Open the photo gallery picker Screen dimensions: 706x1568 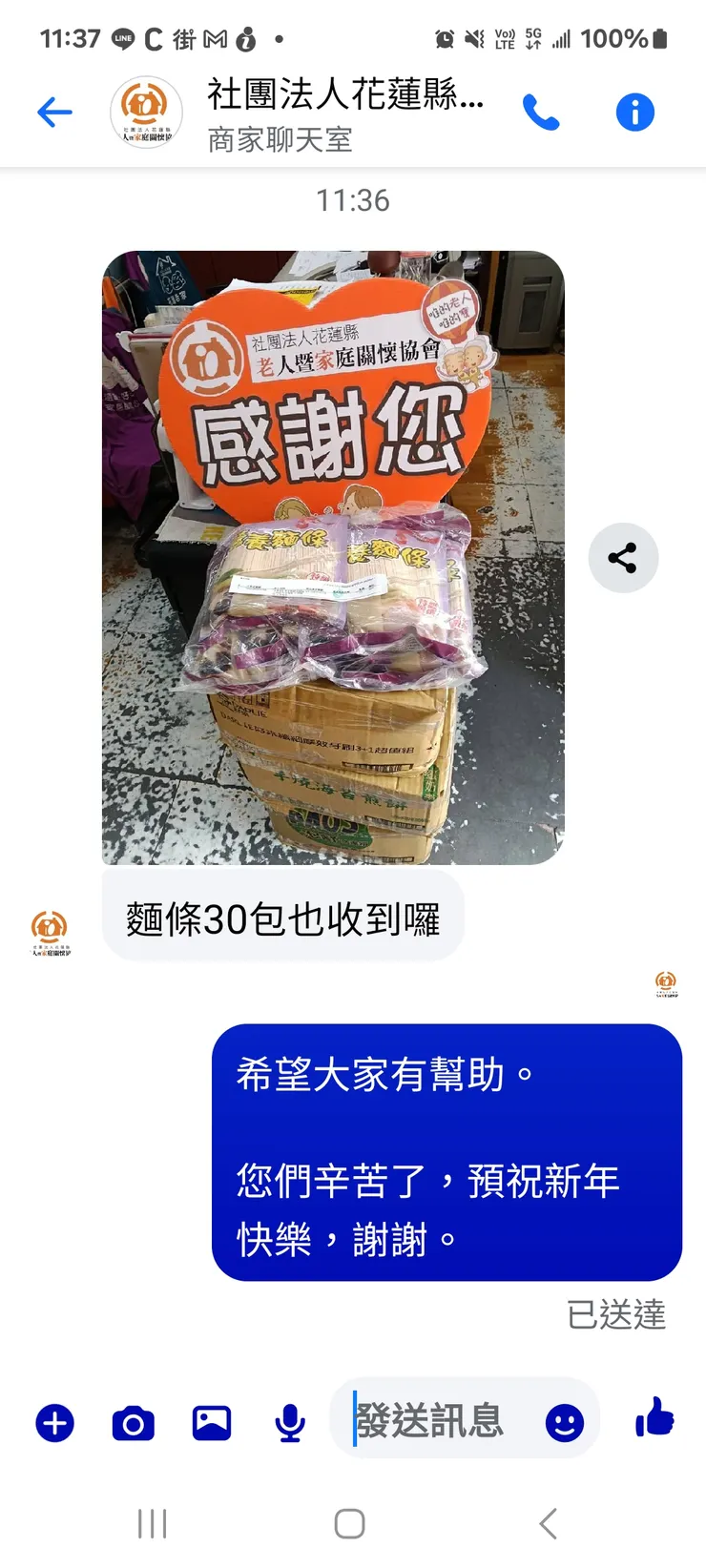(x=211, y=1422)
